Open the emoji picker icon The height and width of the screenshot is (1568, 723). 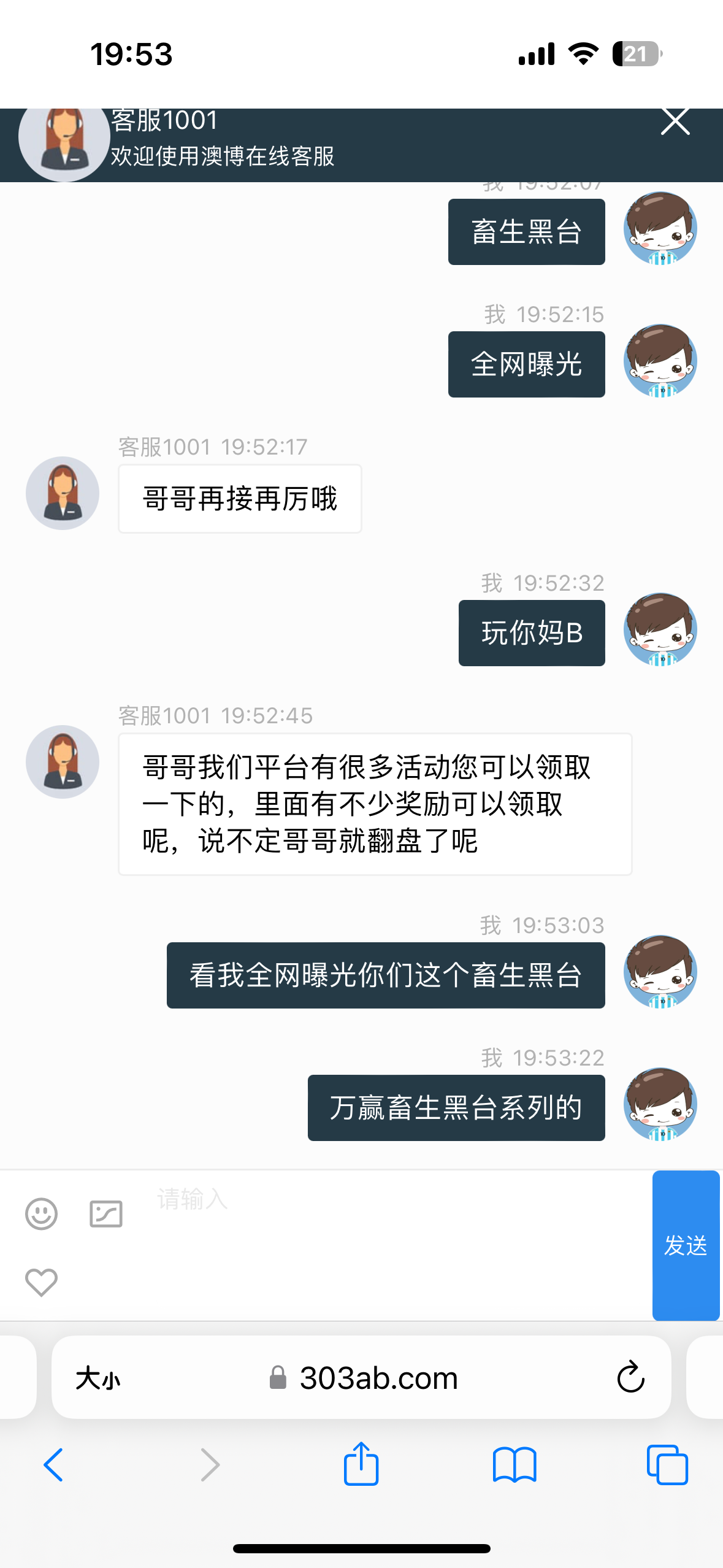(40, 1213)
